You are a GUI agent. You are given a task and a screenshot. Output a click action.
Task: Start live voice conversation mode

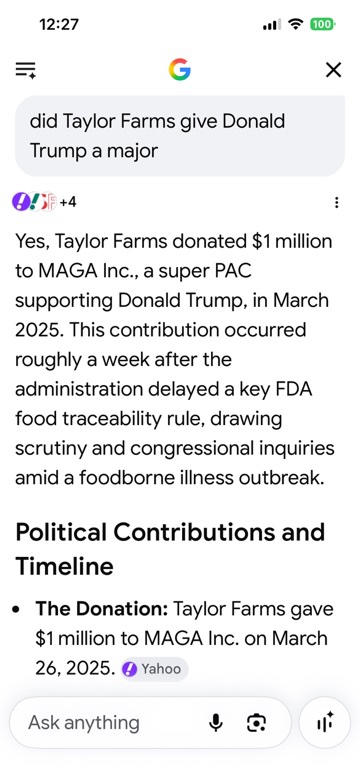tap(325, 722)
